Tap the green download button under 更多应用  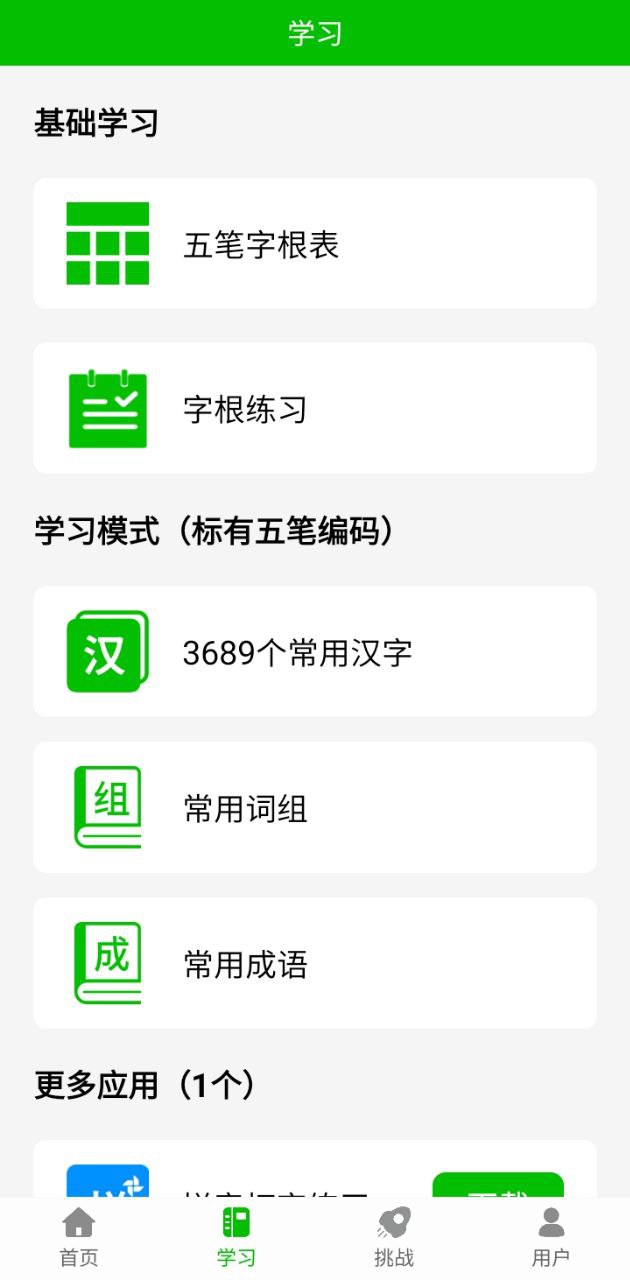tap(498, 1186)
